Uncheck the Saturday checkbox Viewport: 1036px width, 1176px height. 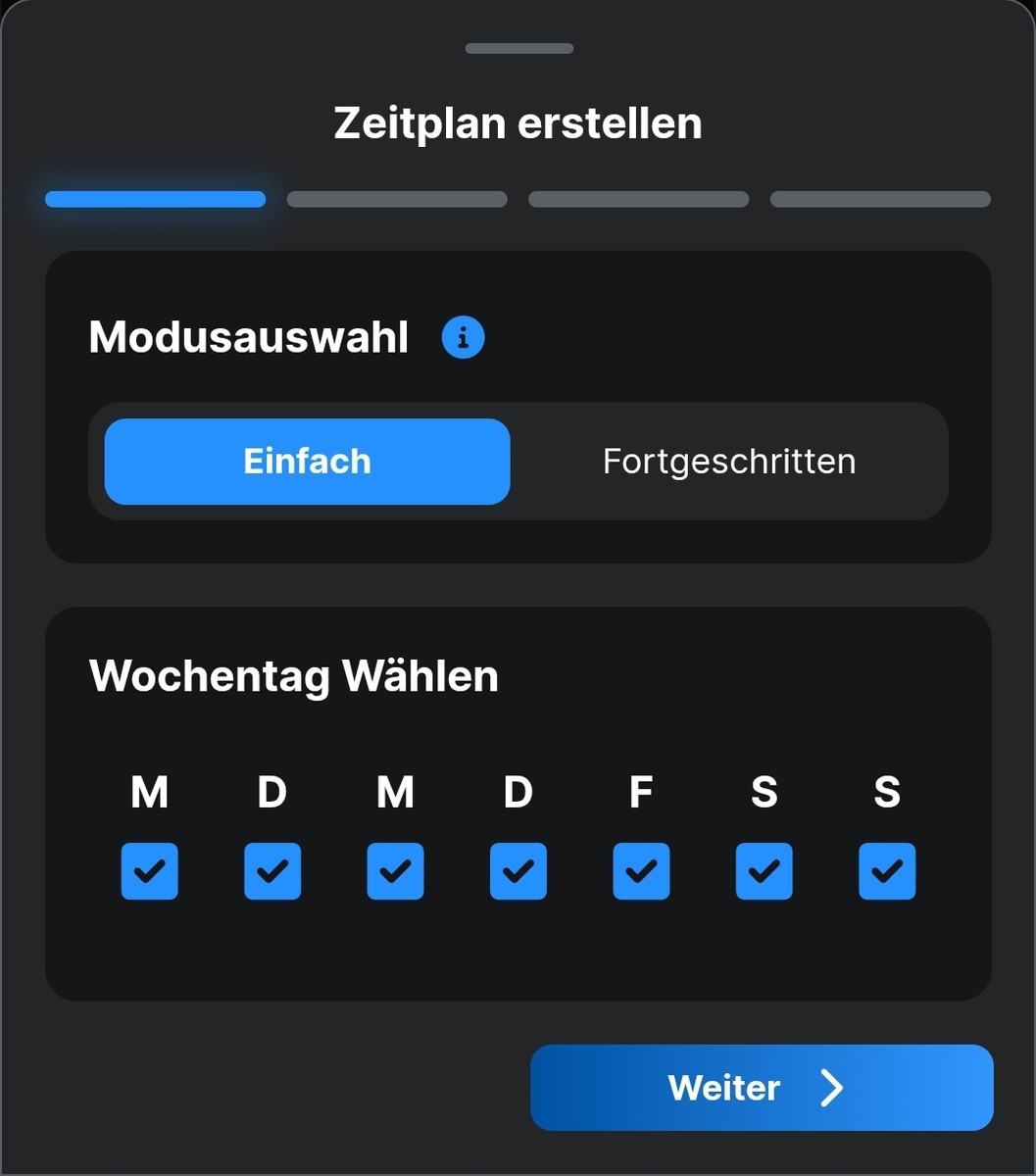click(x=765, y=870)
